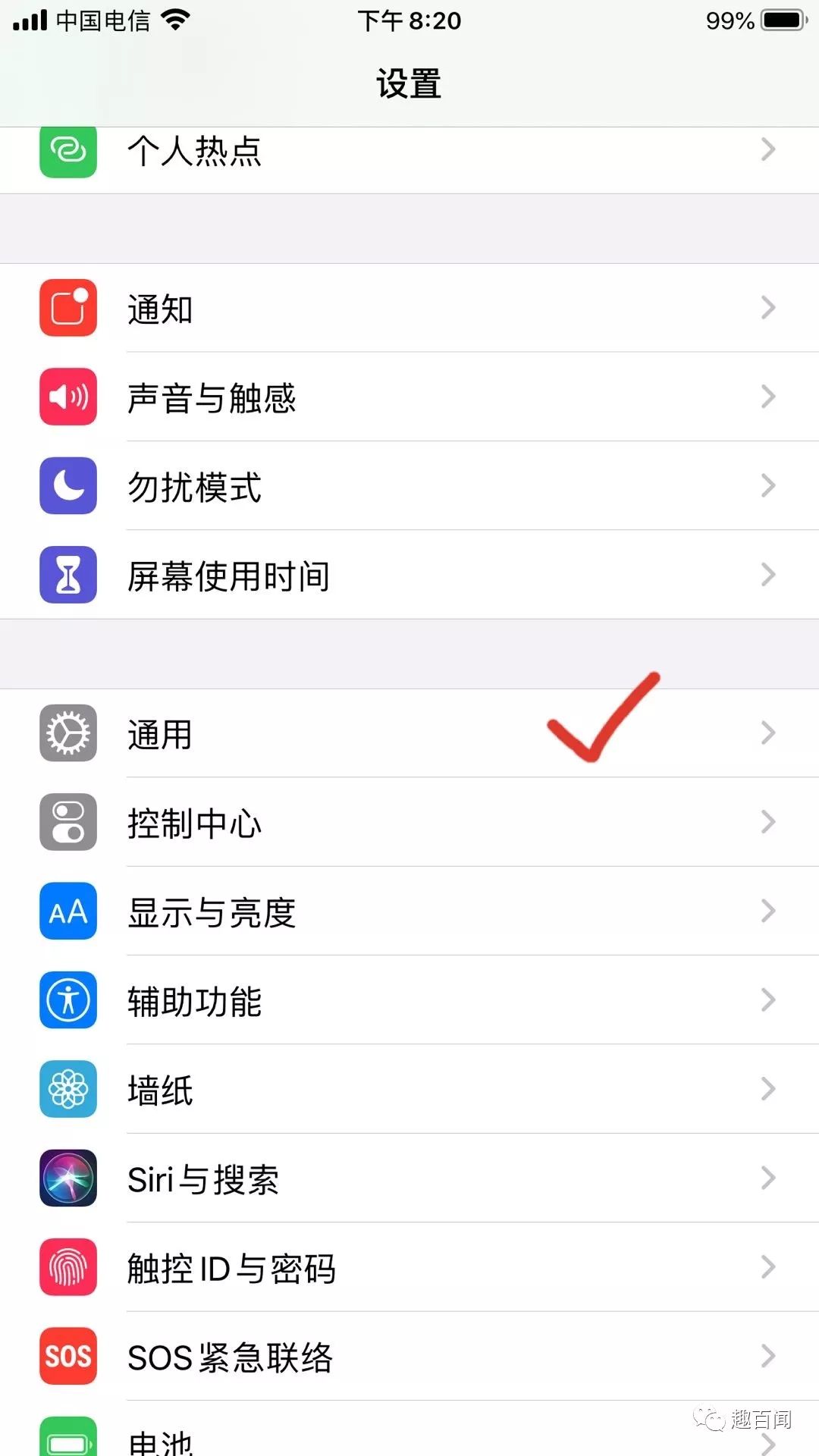Viewport: 819px width, 1456px height.
Task: Tap the gray General (通用) gear icon
Action: click(67, 733)
